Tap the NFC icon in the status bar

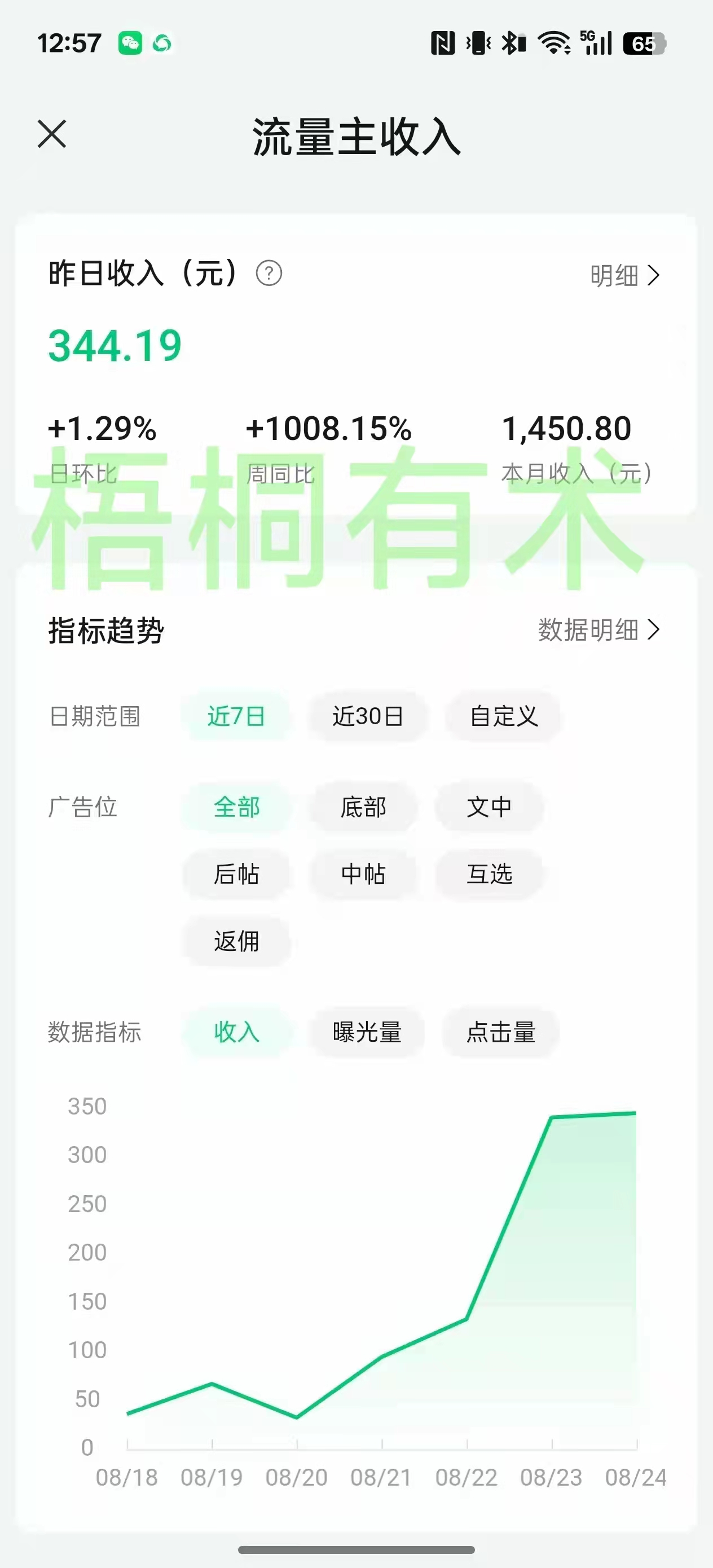pos(444,43)
